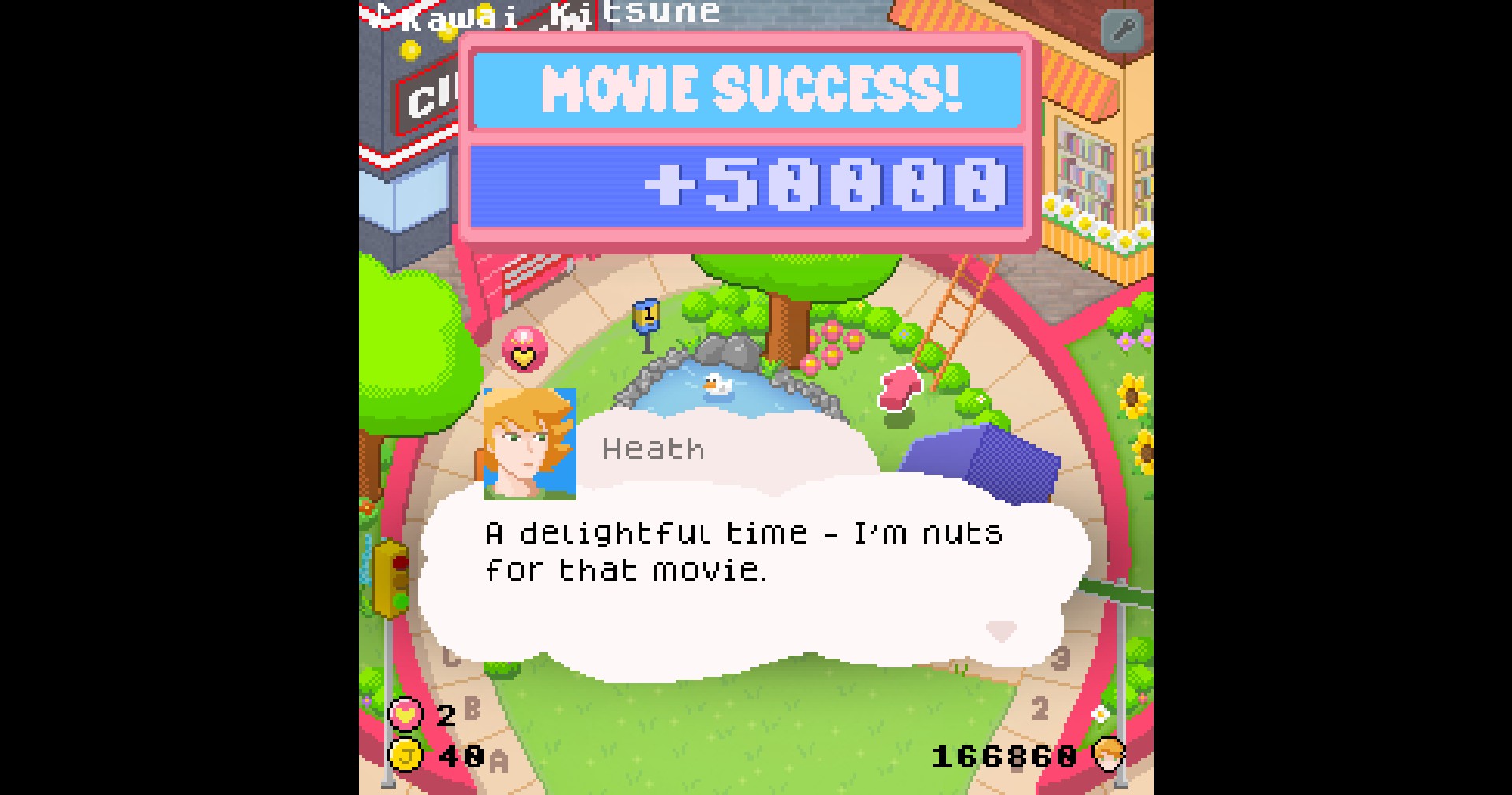Open the wrench settings button
Viewport: 1512px width, 795px height.
point(1122,32)
